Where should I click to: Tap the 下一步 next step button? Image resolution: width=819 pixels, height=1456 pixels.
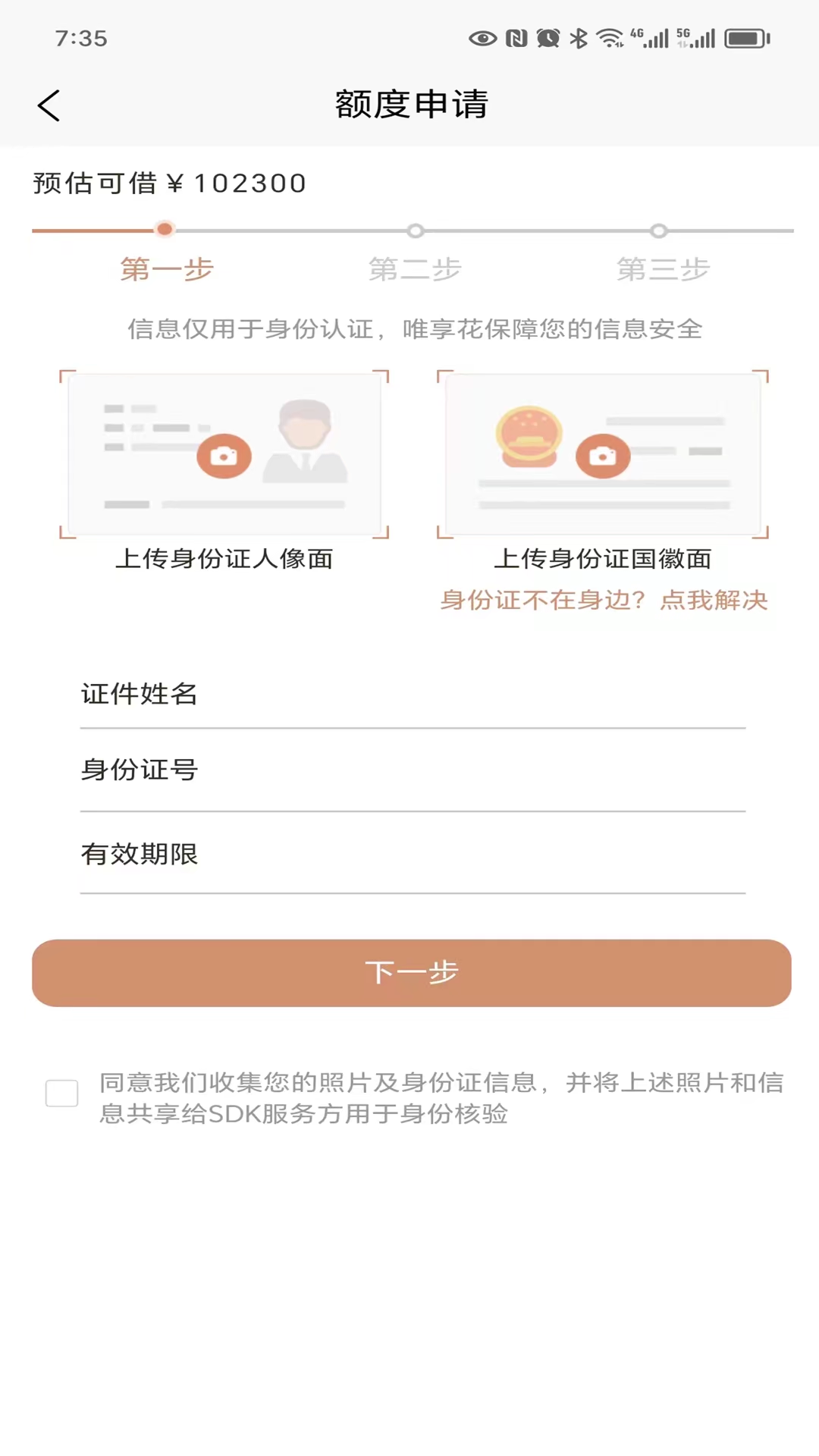[412, 973]
